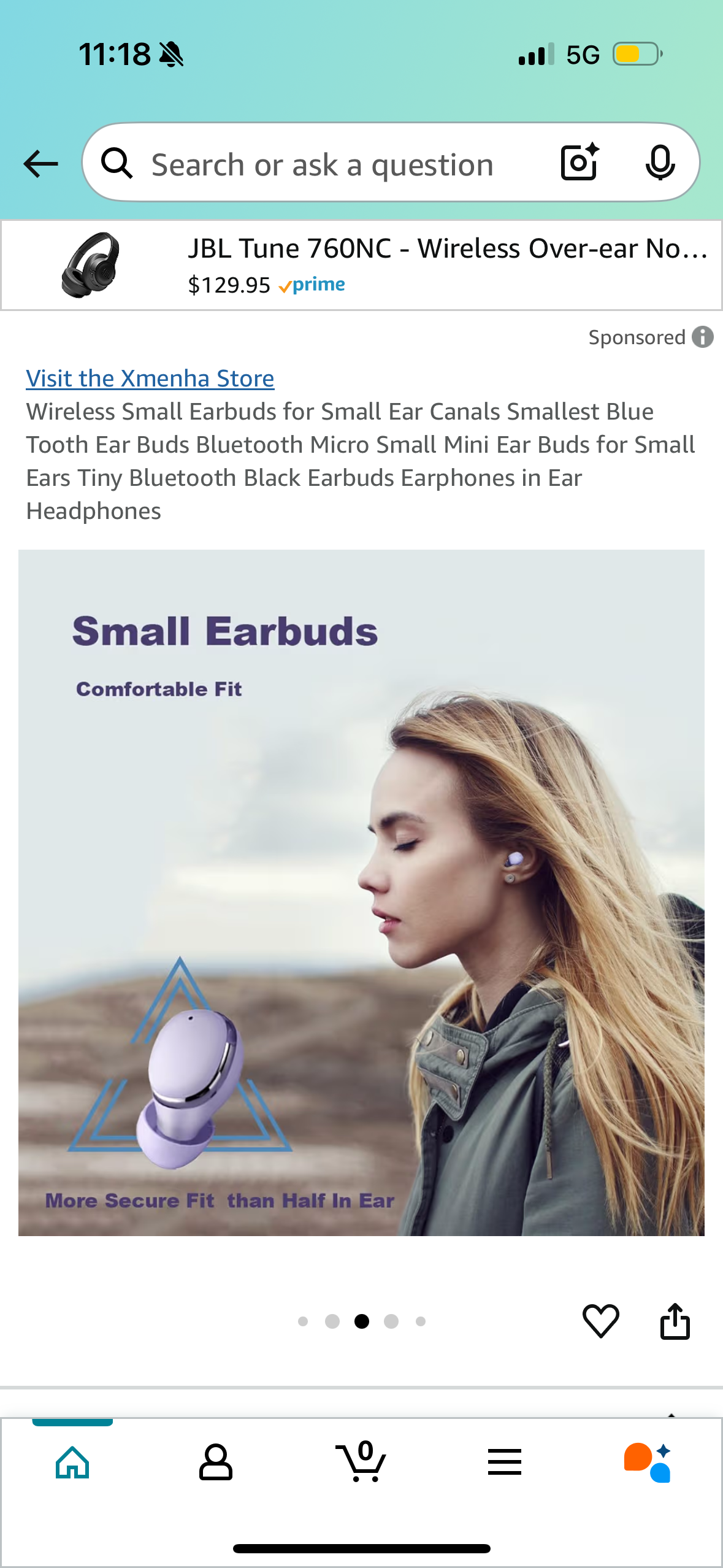Go back using the arrow
723x1568 pixels.
40,164
